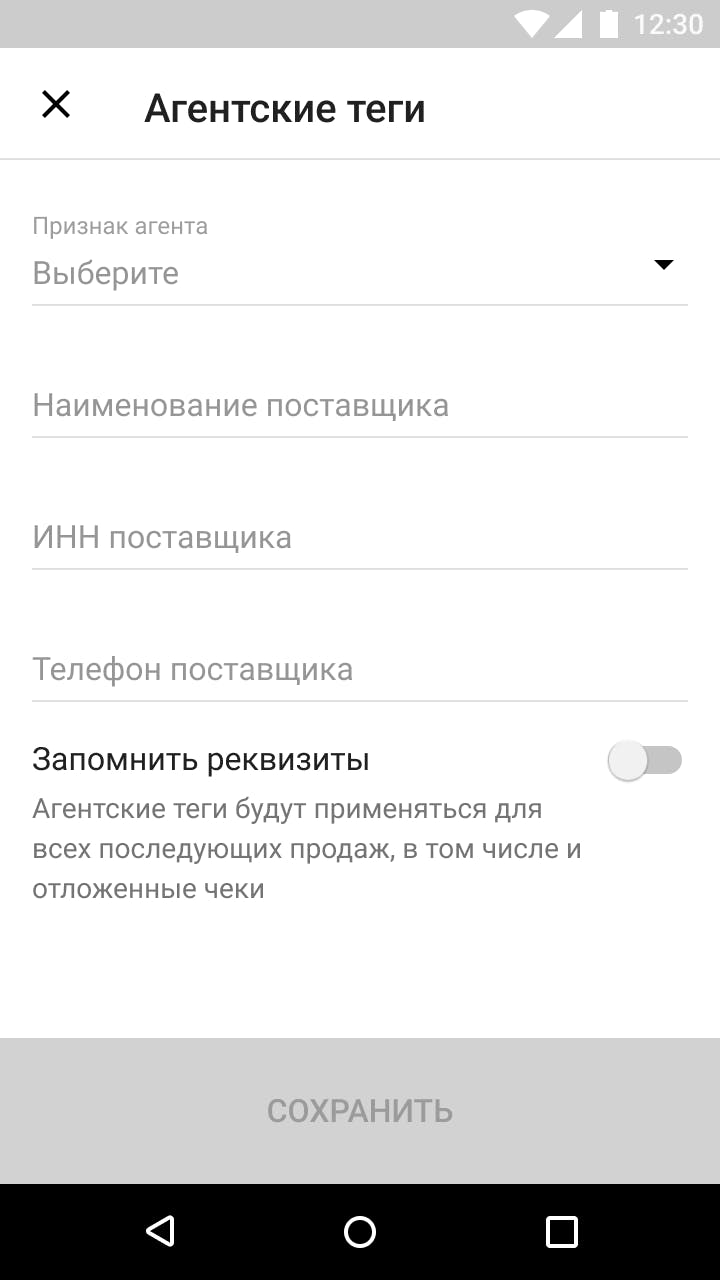This screenshot has height=1280, width=720.
Task: Go back with the system back button
Action: tap(160, 1231)
